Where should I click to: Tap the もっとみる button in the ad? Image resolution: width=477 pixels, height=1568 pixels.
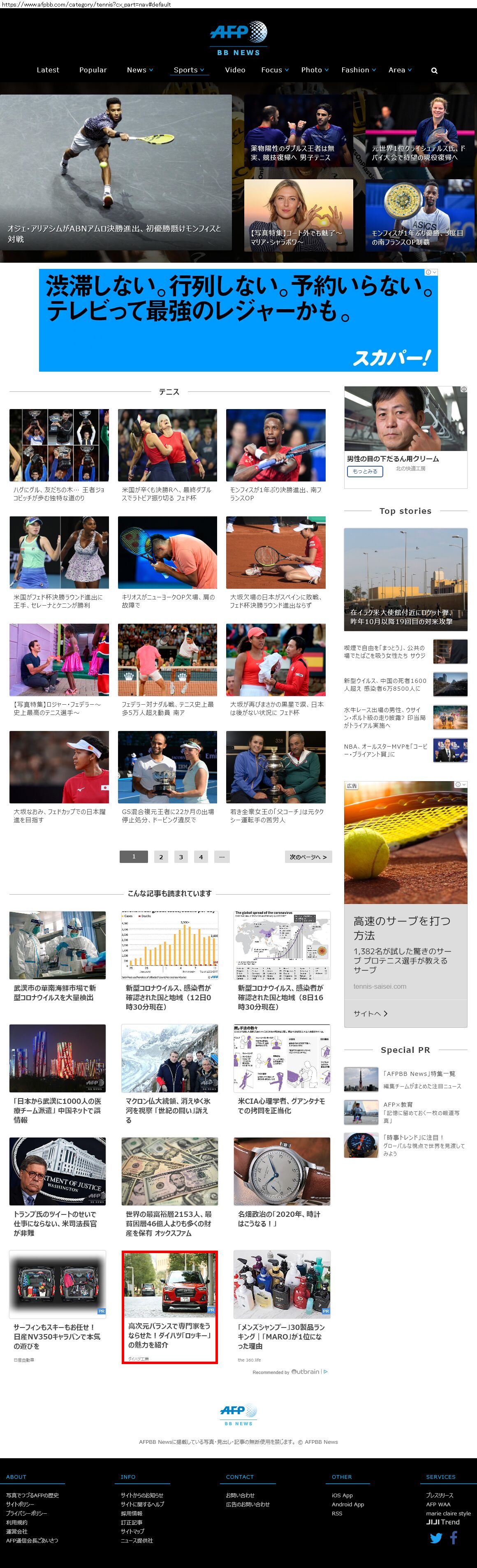click(x=365, y=471)
